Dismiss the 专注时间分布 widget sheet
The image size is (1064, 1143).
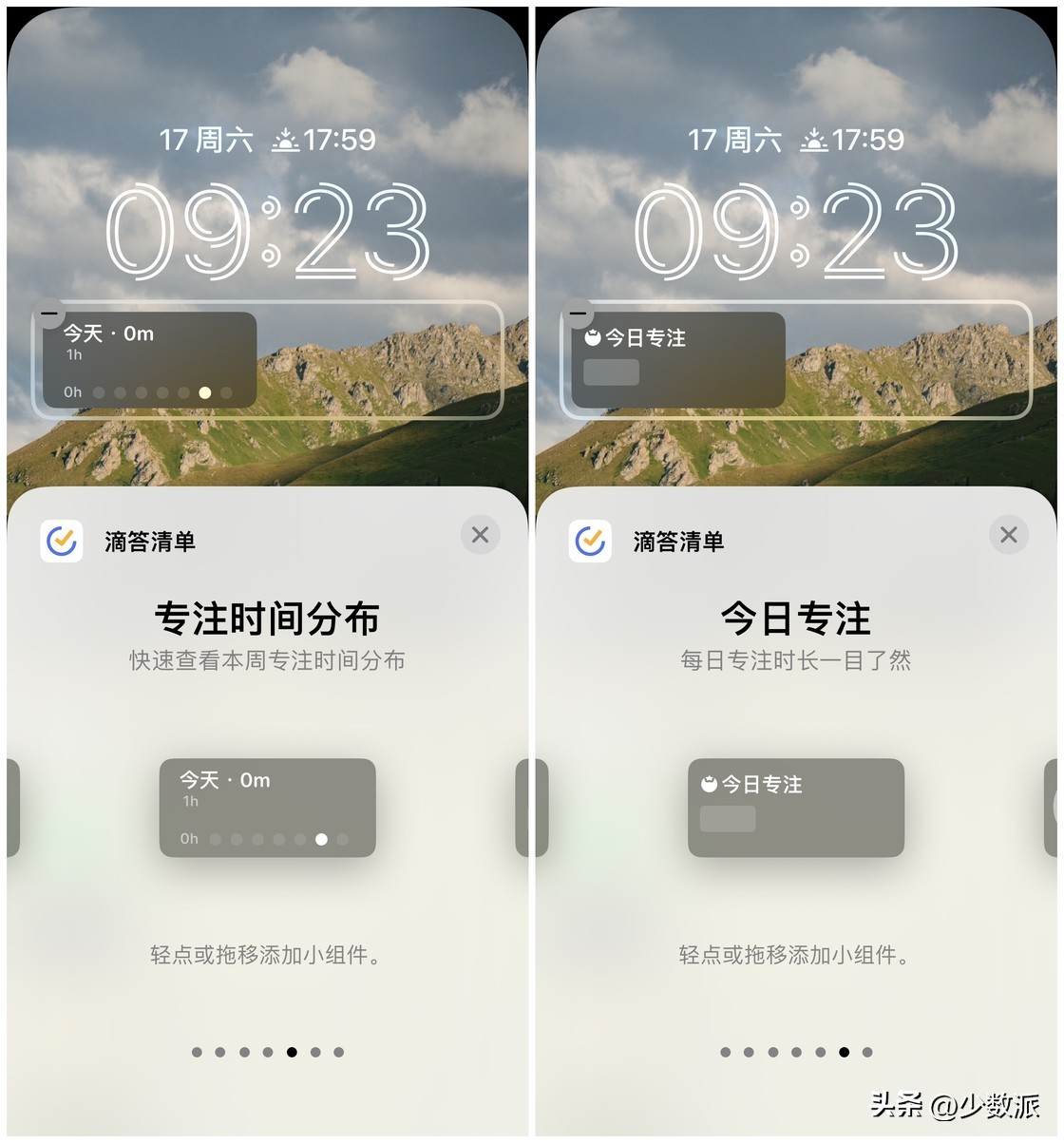point(480,535)
